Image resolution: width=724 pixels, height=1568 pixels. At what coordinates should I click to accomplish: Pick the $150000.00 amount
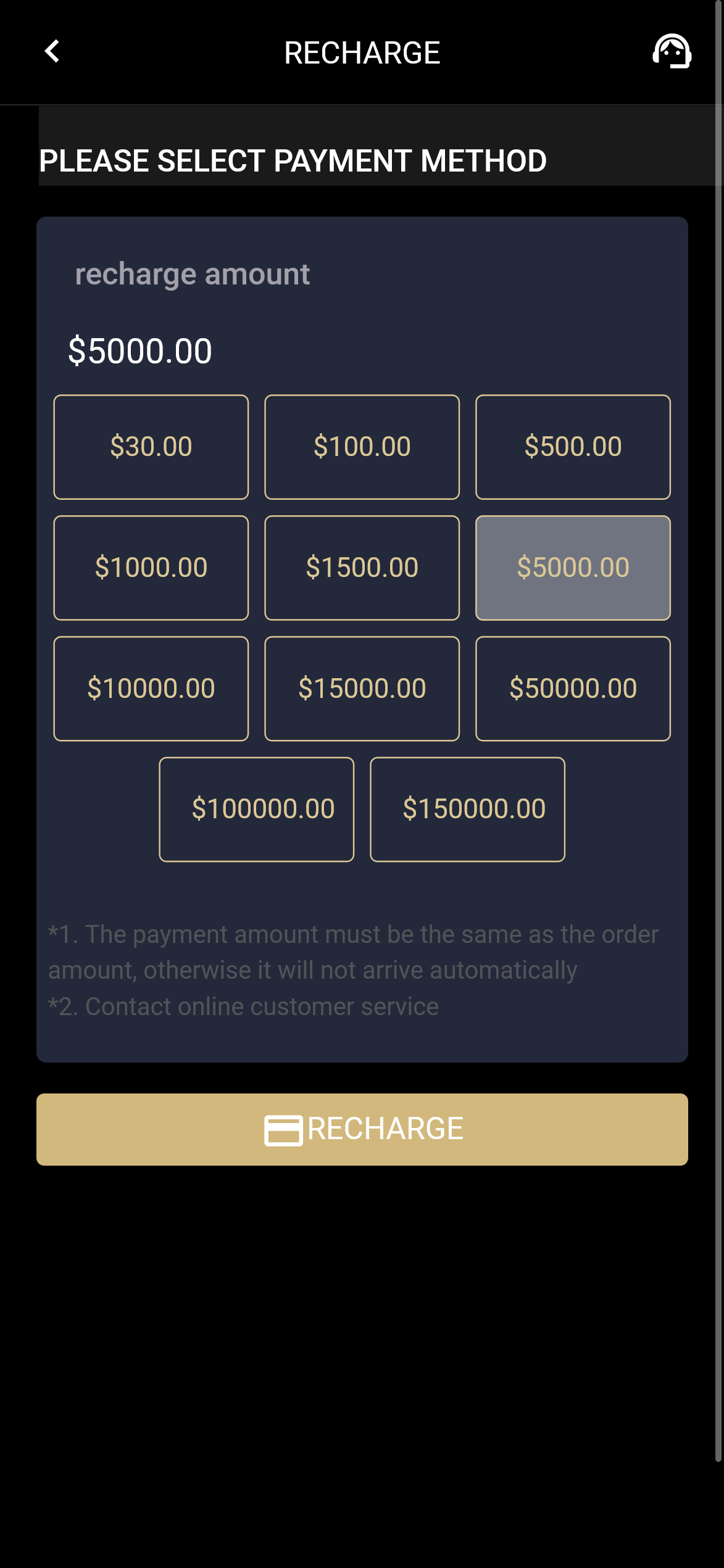coord(467,809)
